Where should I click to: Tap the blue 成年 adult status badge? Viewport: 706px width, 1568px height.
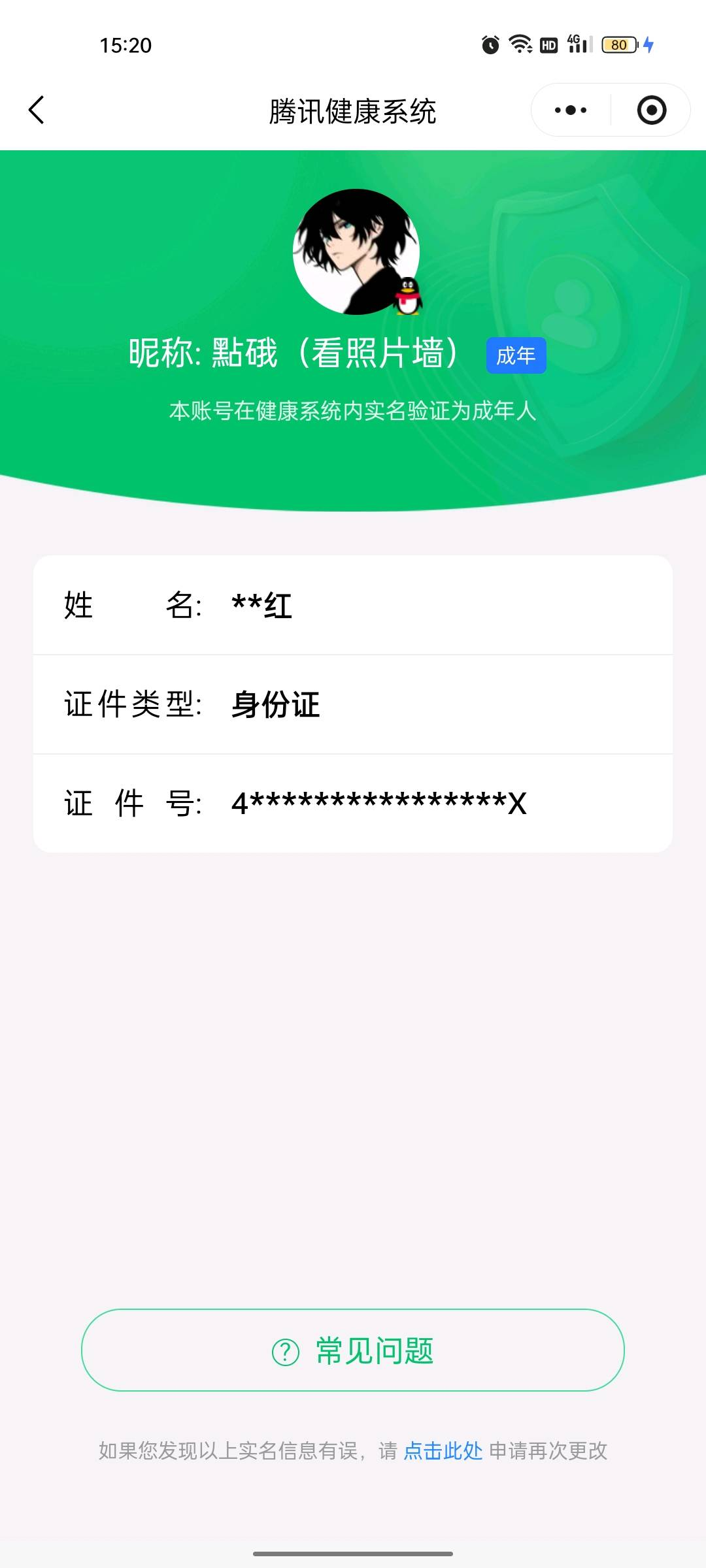coord(516,355)
